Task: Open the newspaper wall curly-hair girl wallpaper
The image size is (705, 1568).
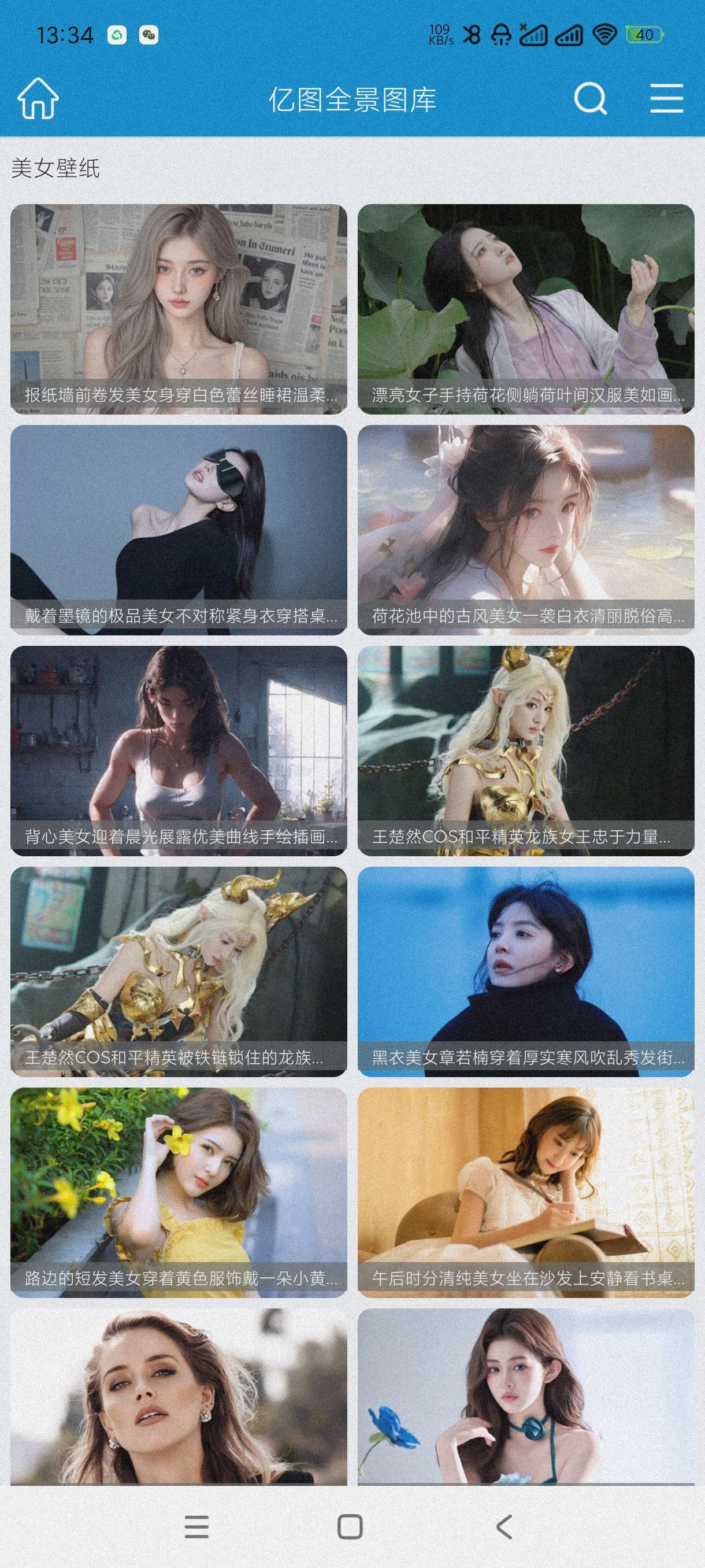Action: 178,309
